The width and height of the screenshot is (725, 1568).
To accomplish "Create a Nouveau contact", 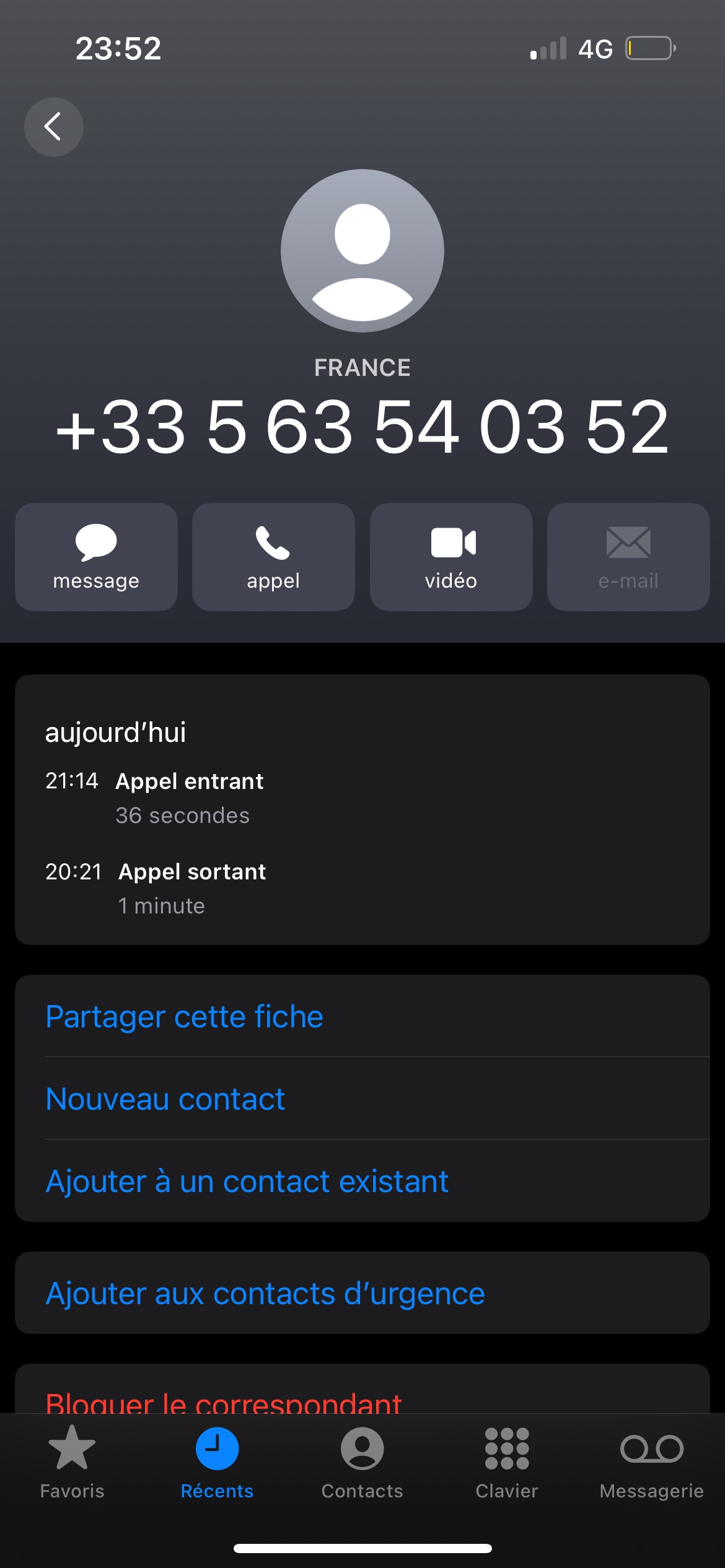I will click(165, 1099).
